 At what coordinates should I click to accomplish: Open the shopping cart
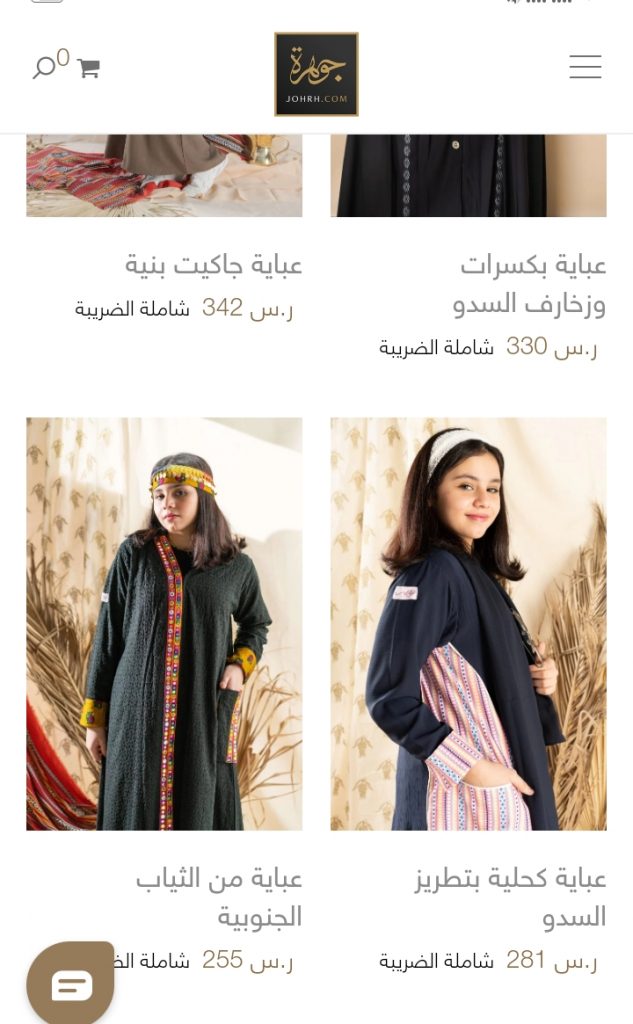(88, 68)
